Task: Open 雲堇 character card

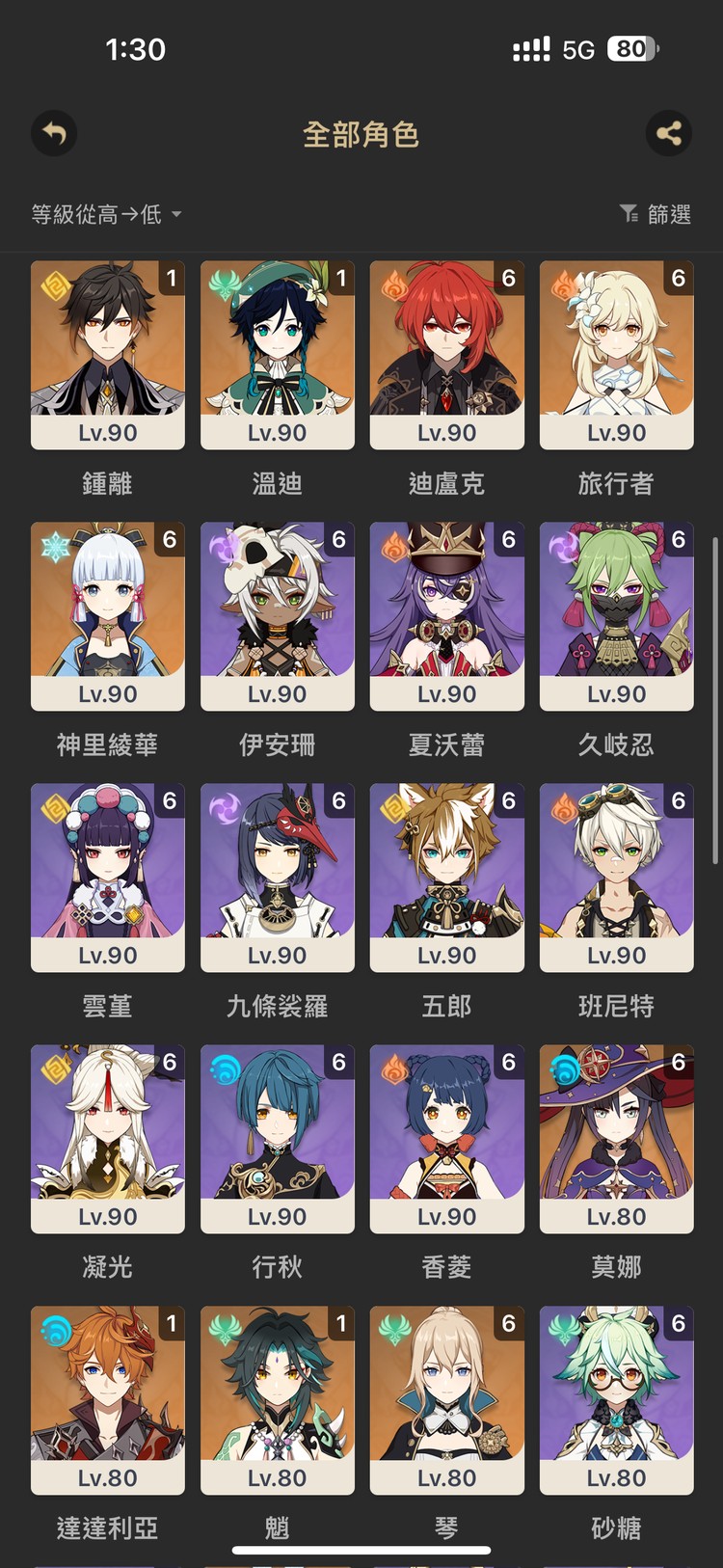Action: coord(108,877)
